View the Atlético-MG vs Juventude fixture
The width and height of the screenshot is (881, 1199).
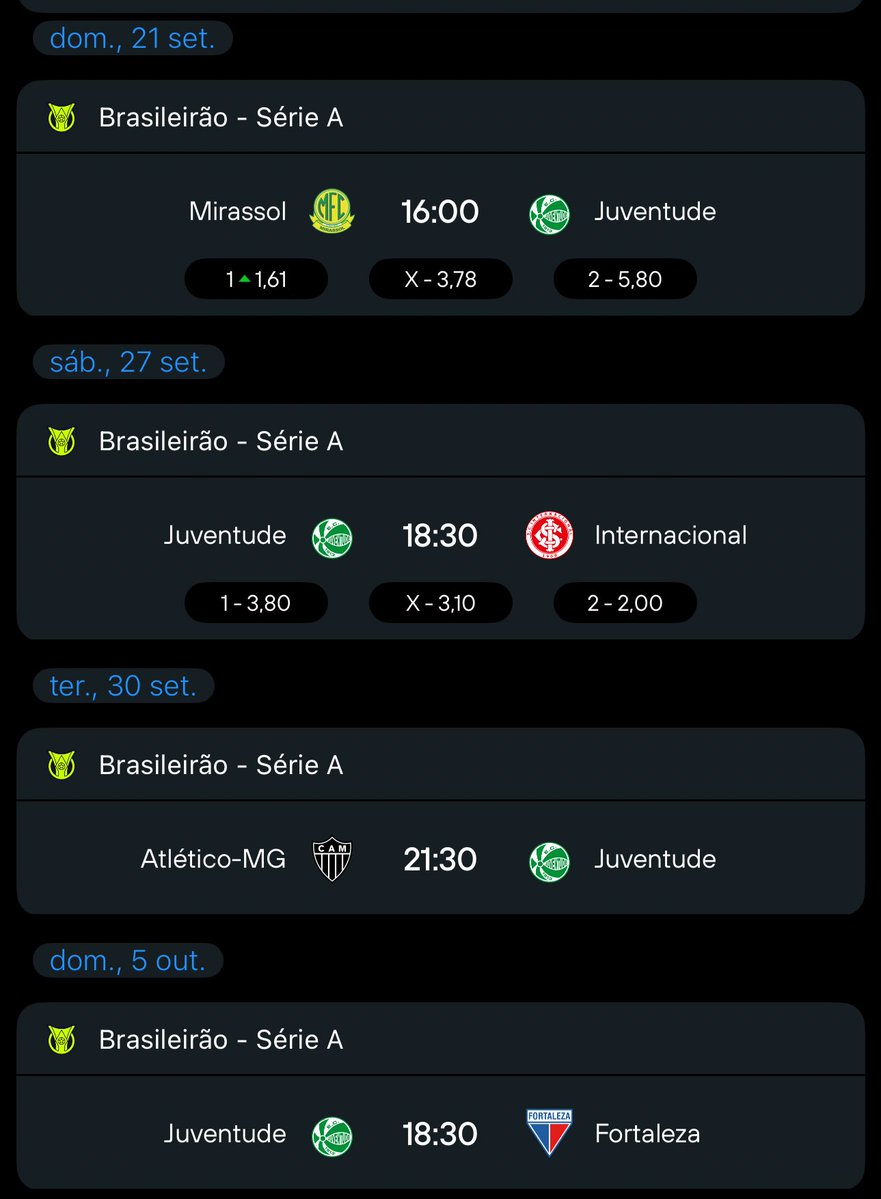click(x=440, y=859)
